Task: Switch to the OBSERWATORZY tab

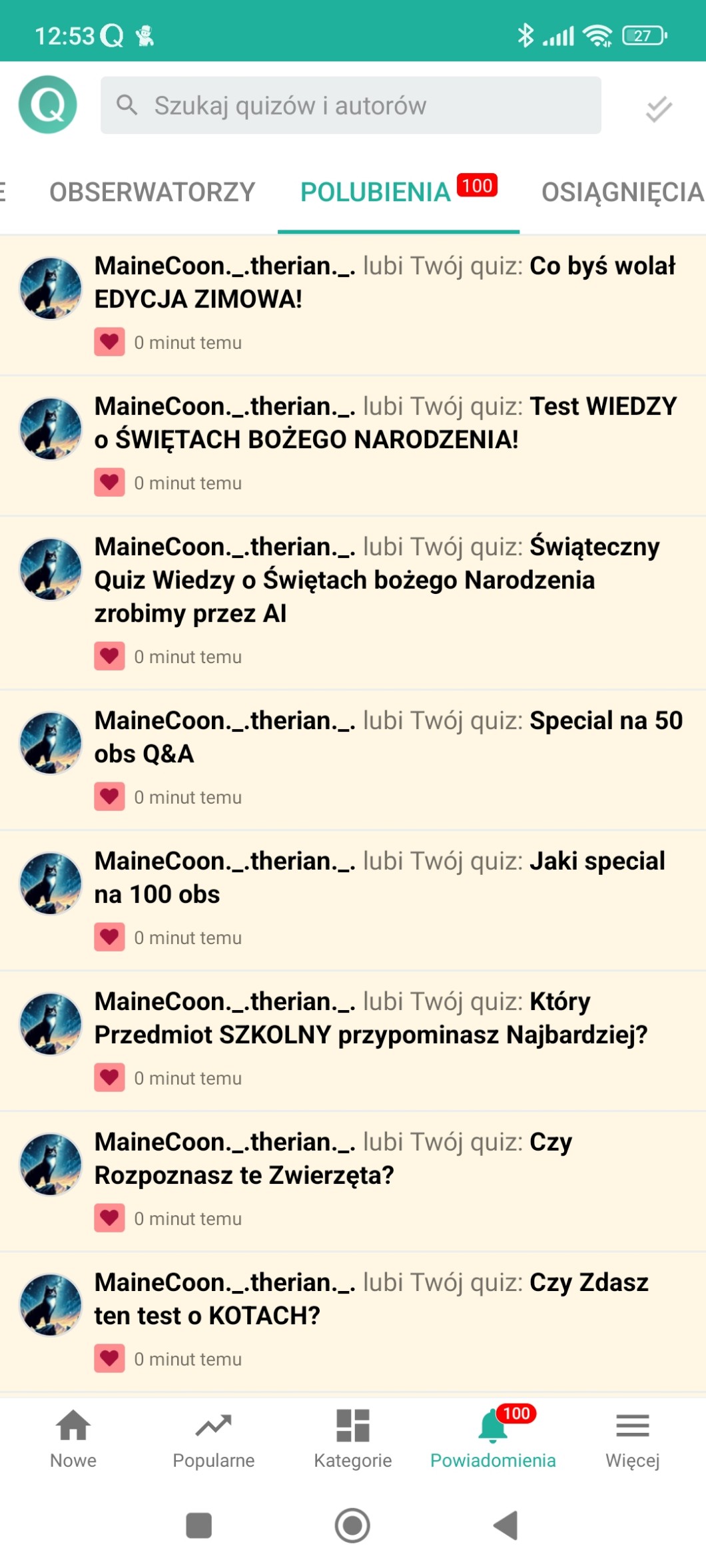Action: 152,192
